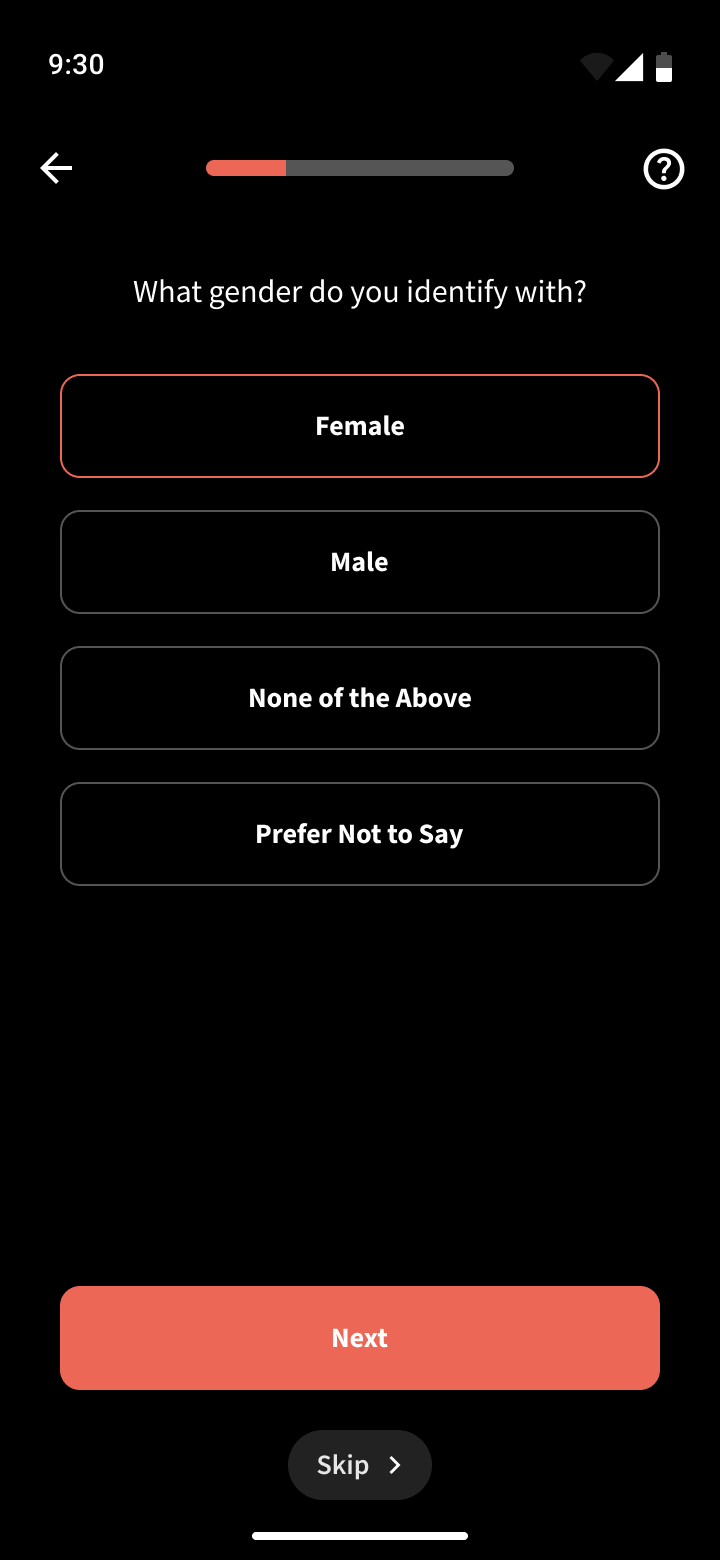
Task: Pick None of the Above
Action: pos(360,698)
